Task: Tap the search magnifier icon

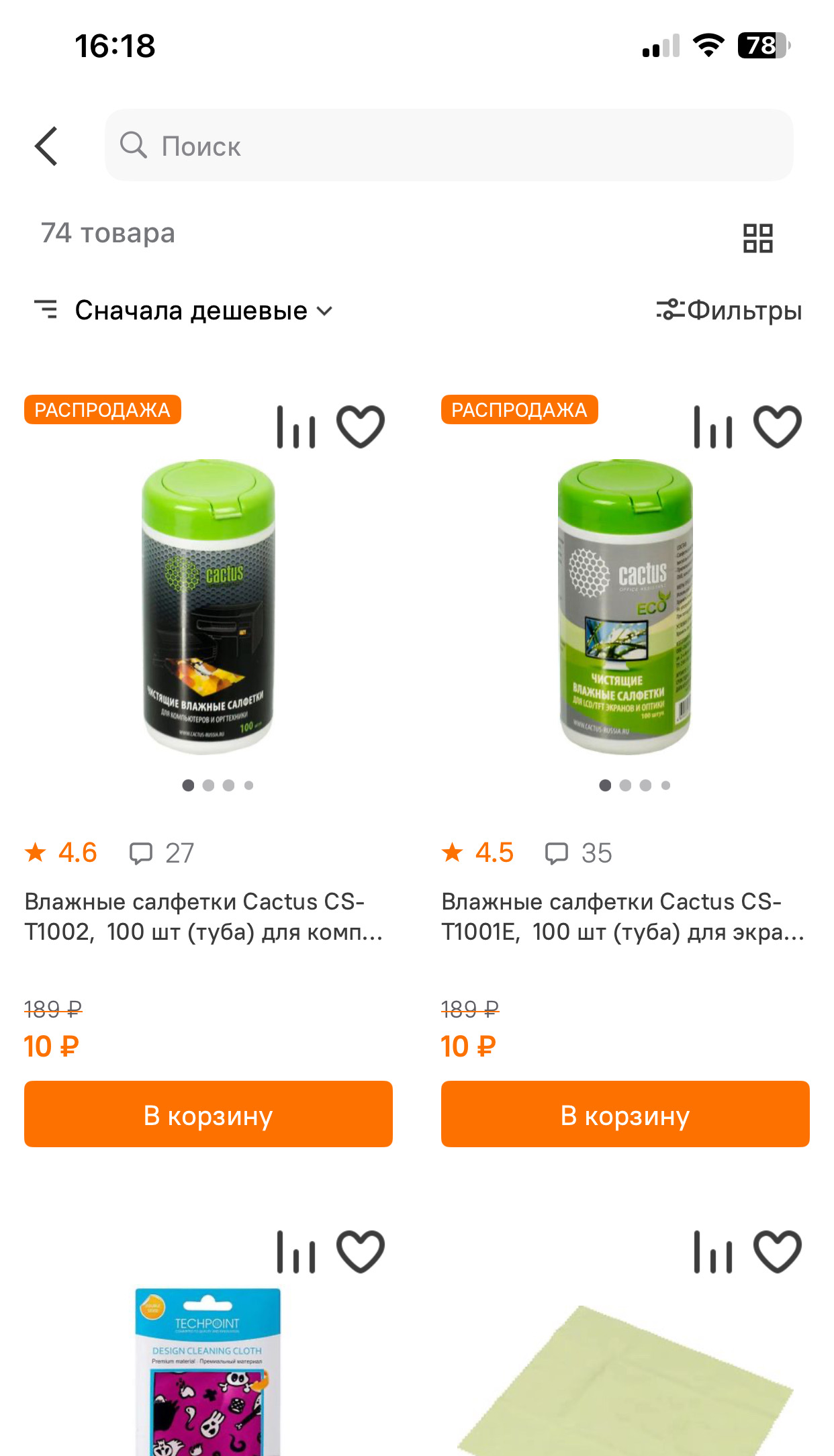Action: pos(135,145)
